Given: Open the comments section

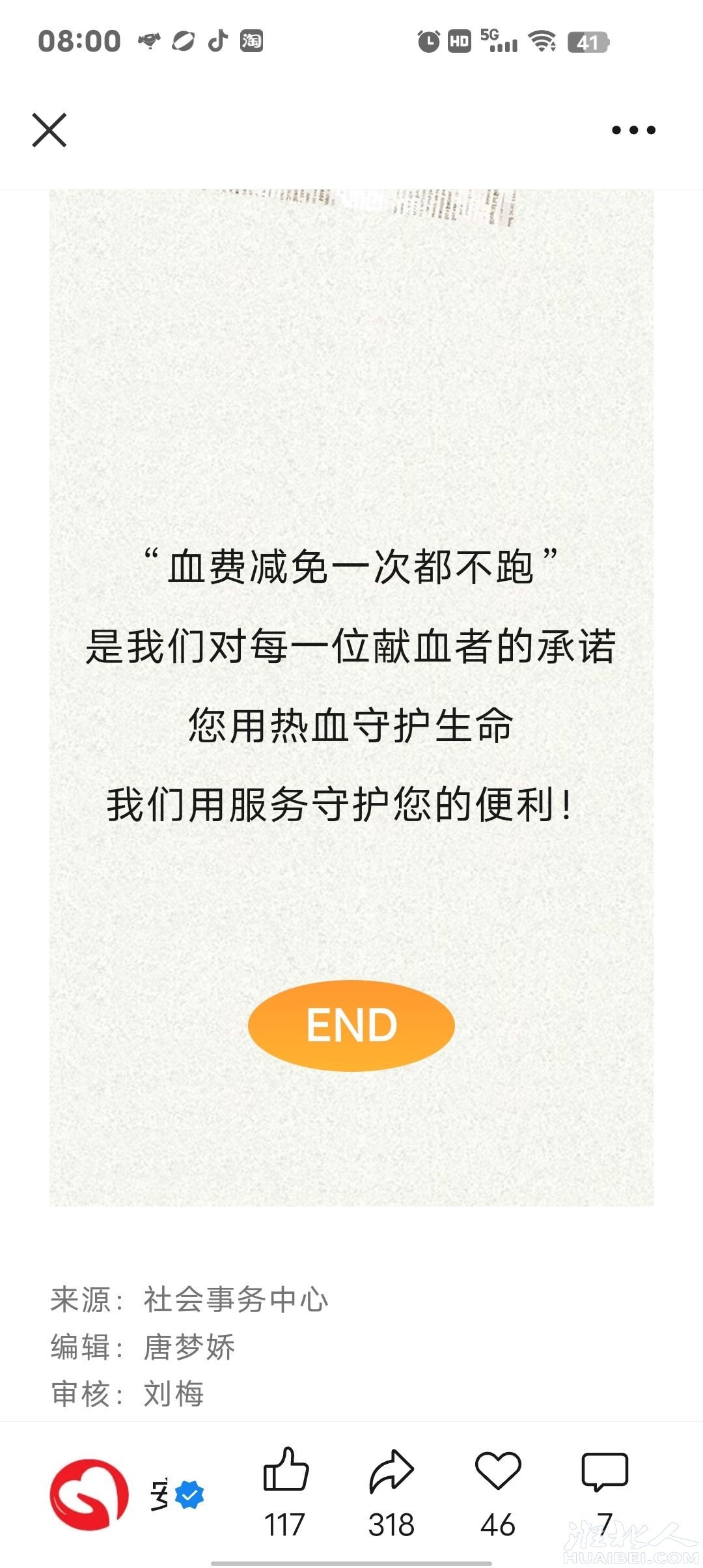Looking at the screenshot, I should pyautogui.click(x=605, y=1470).
